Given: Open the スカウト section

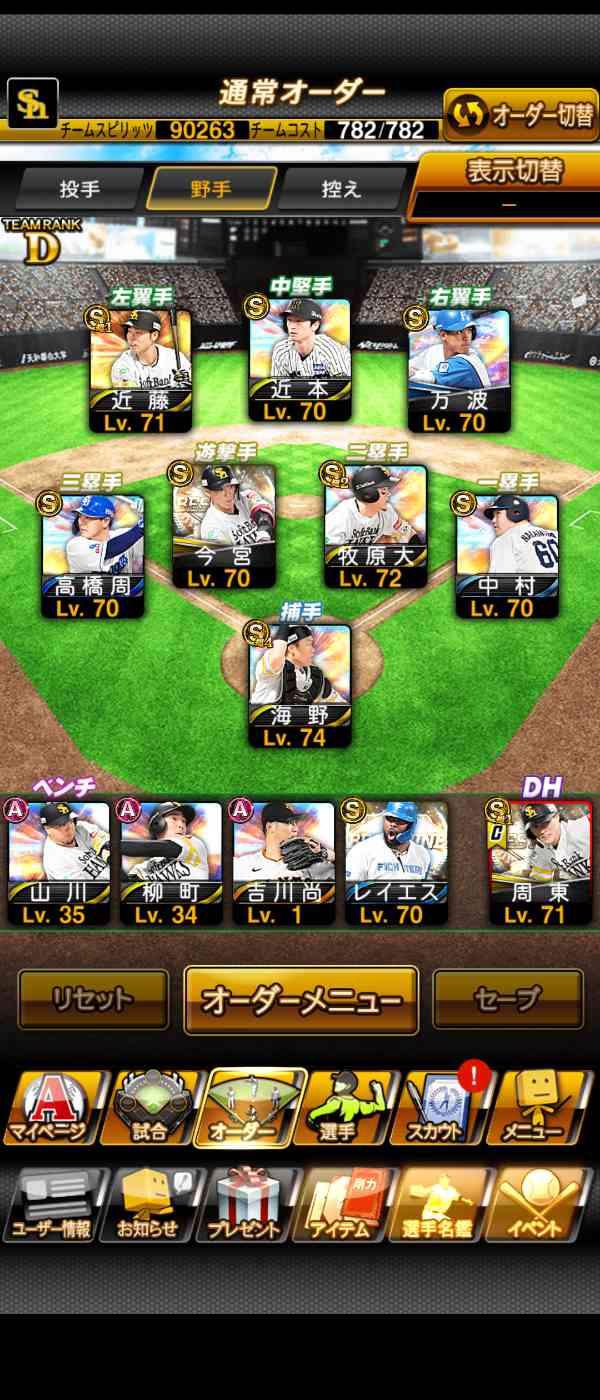Looking at the screenshot, I should point(442,1107).
